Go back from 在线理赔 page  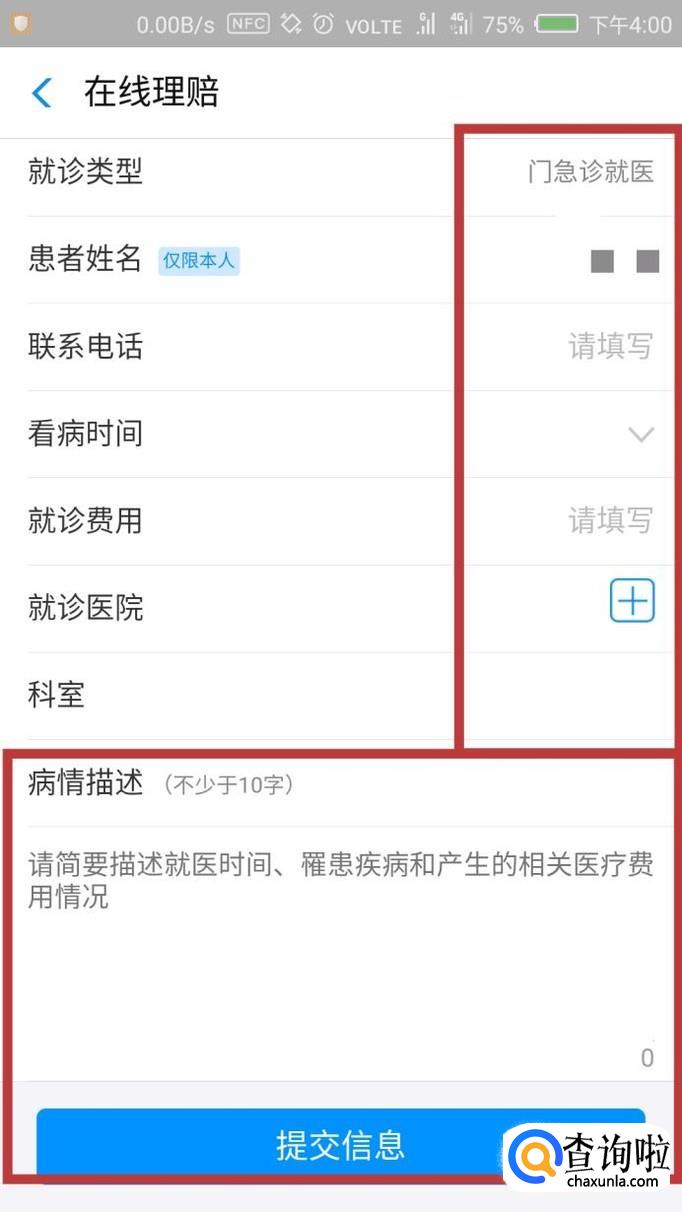point(42,93)
